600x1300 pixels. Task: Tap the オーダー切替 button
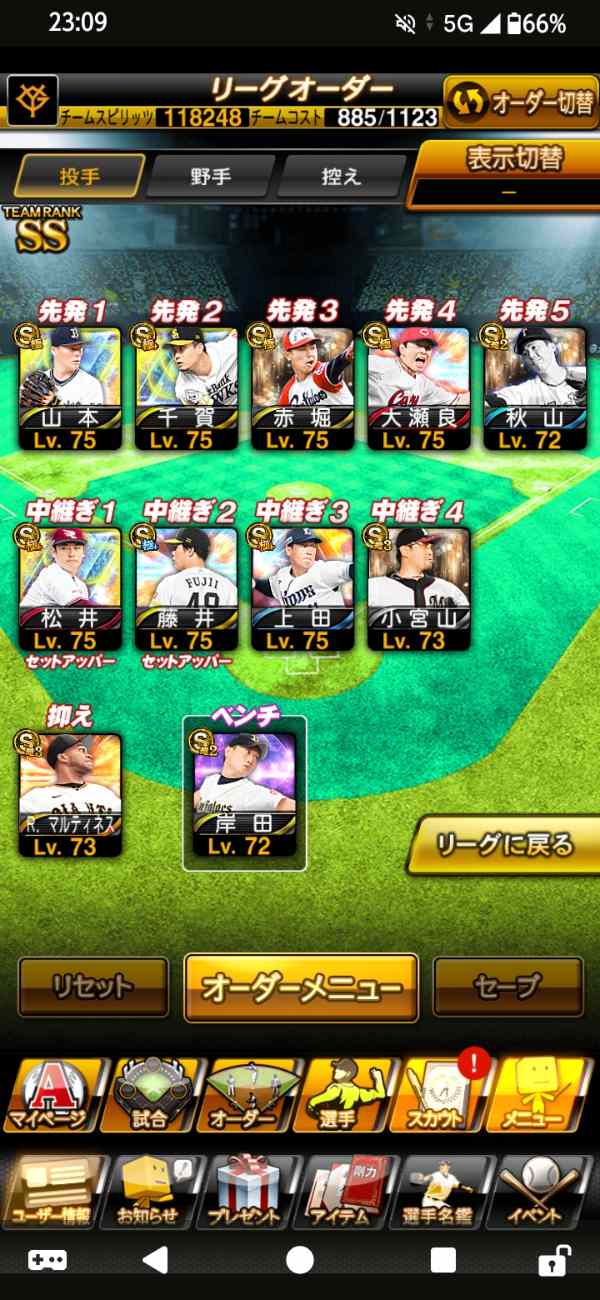520,102
